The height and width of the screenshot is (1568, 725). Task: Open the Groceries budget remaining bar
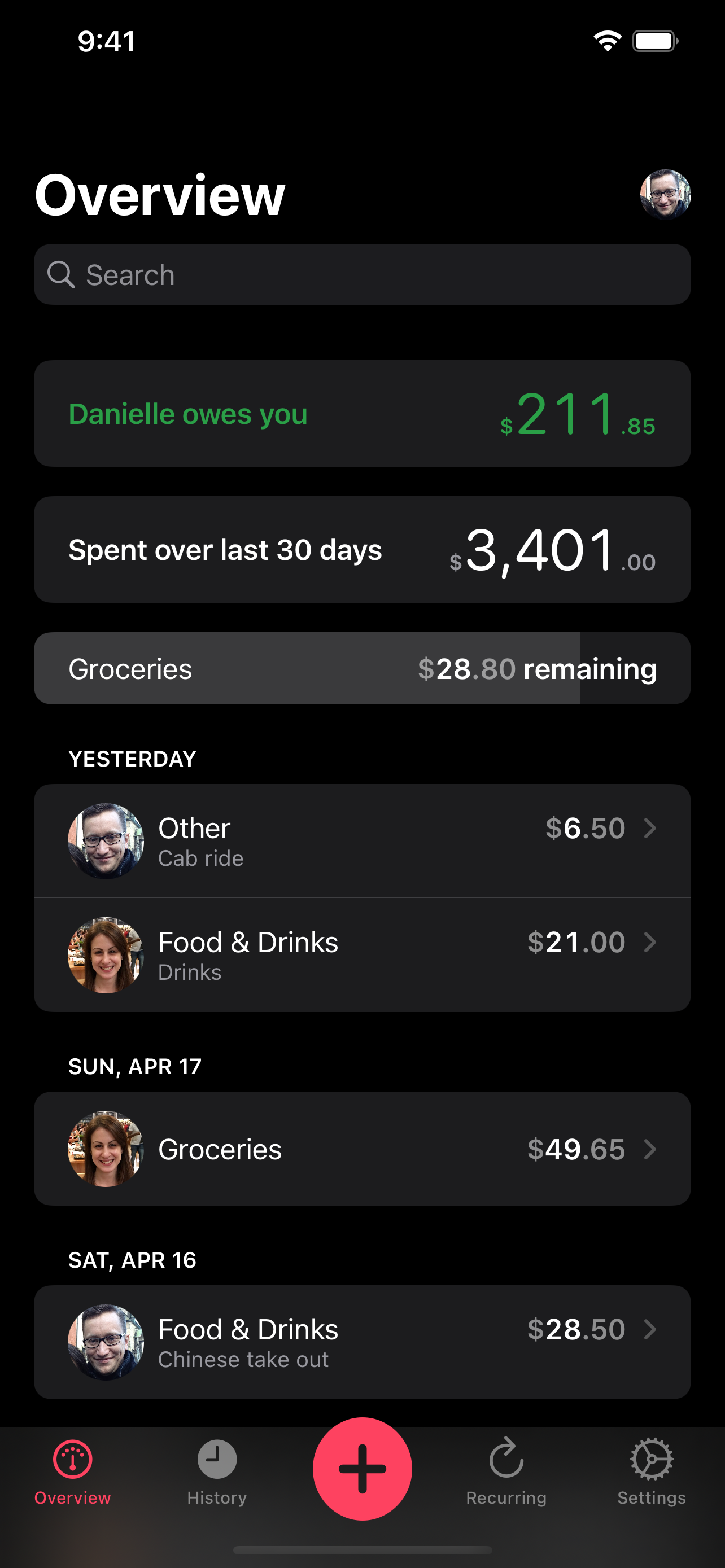362,668
